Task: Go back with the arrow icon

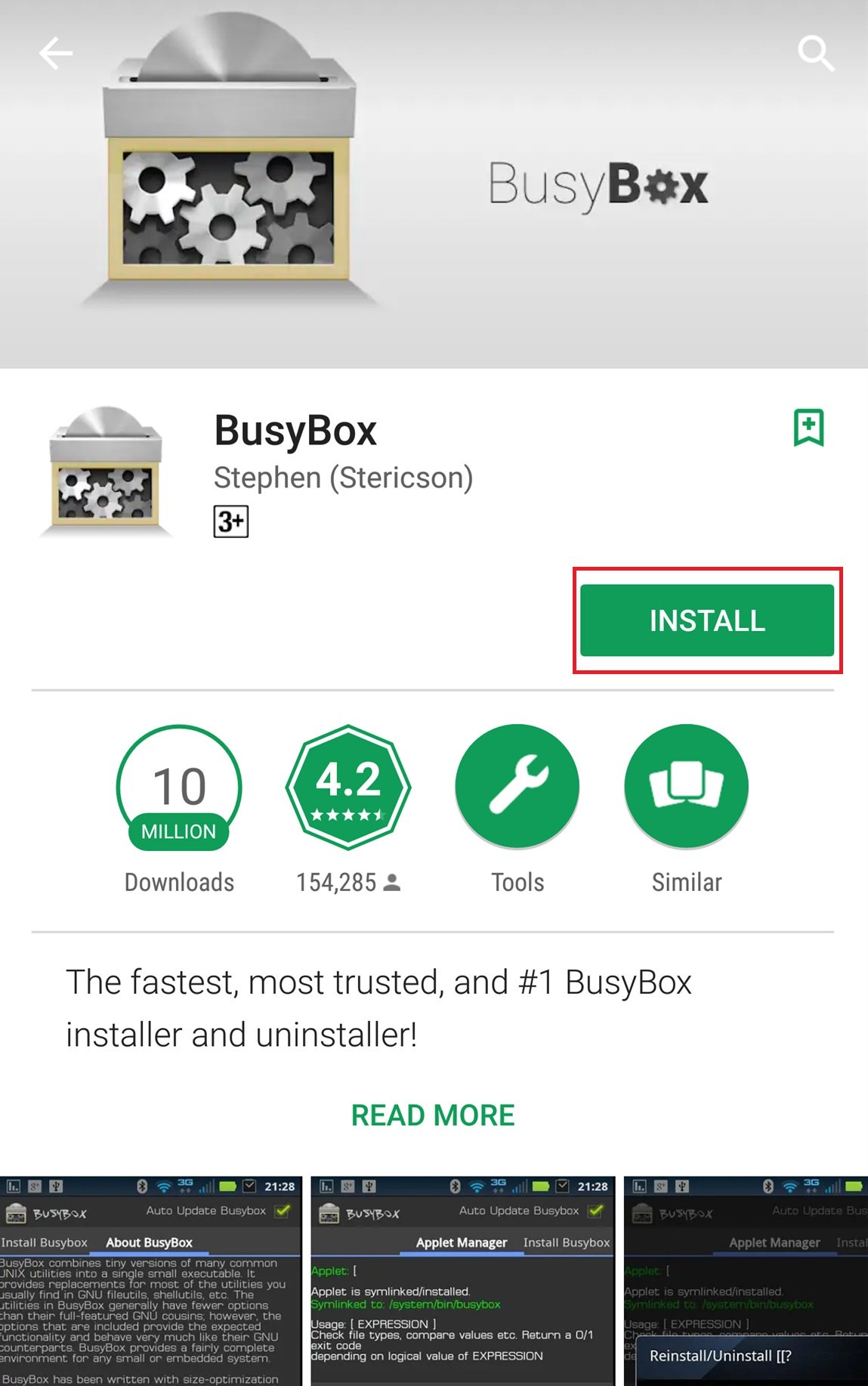Action: pyautogui.click(x=56, y=54)
